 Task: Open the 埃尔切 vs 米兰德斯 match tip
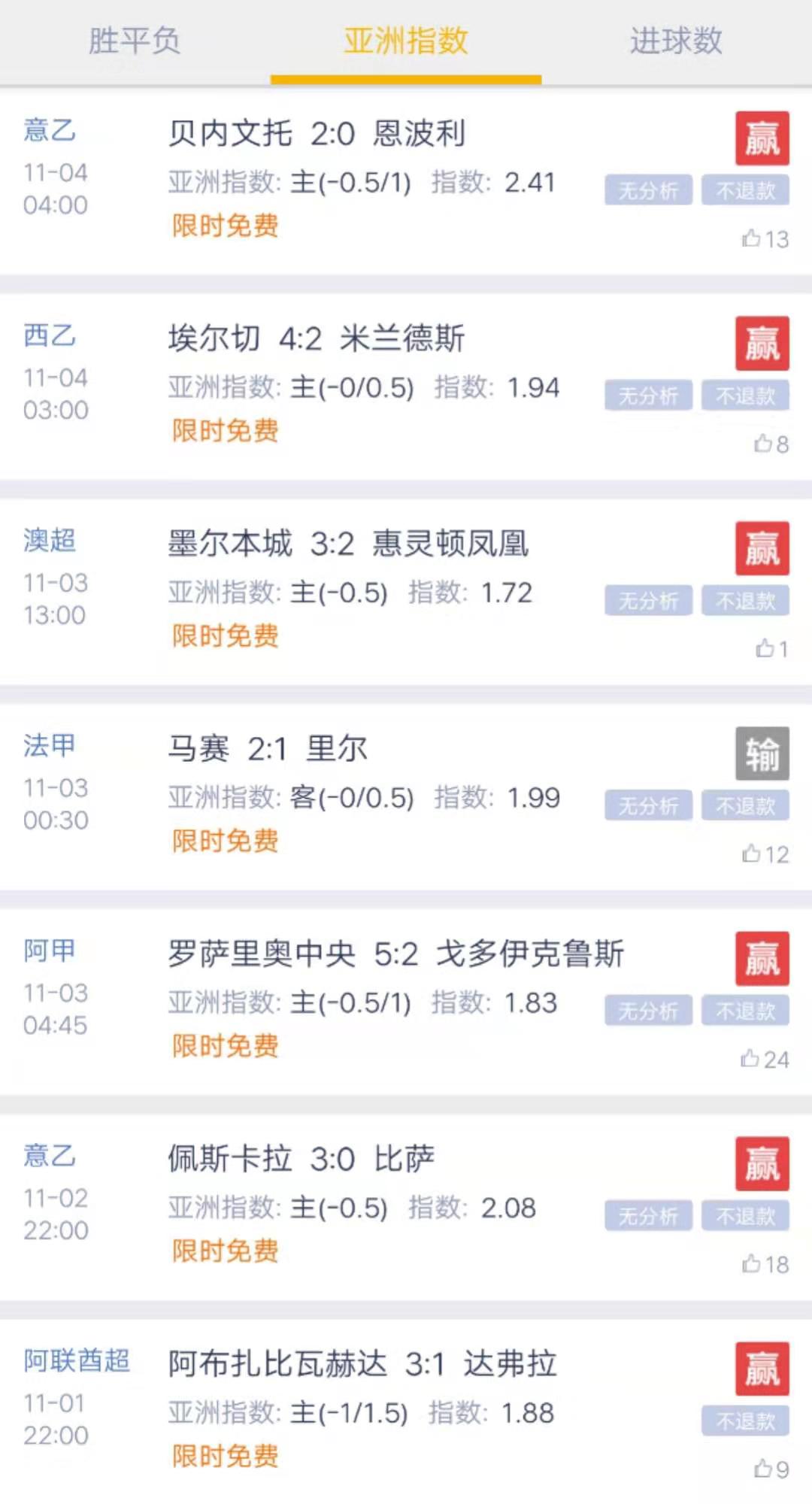click(317, 339)
